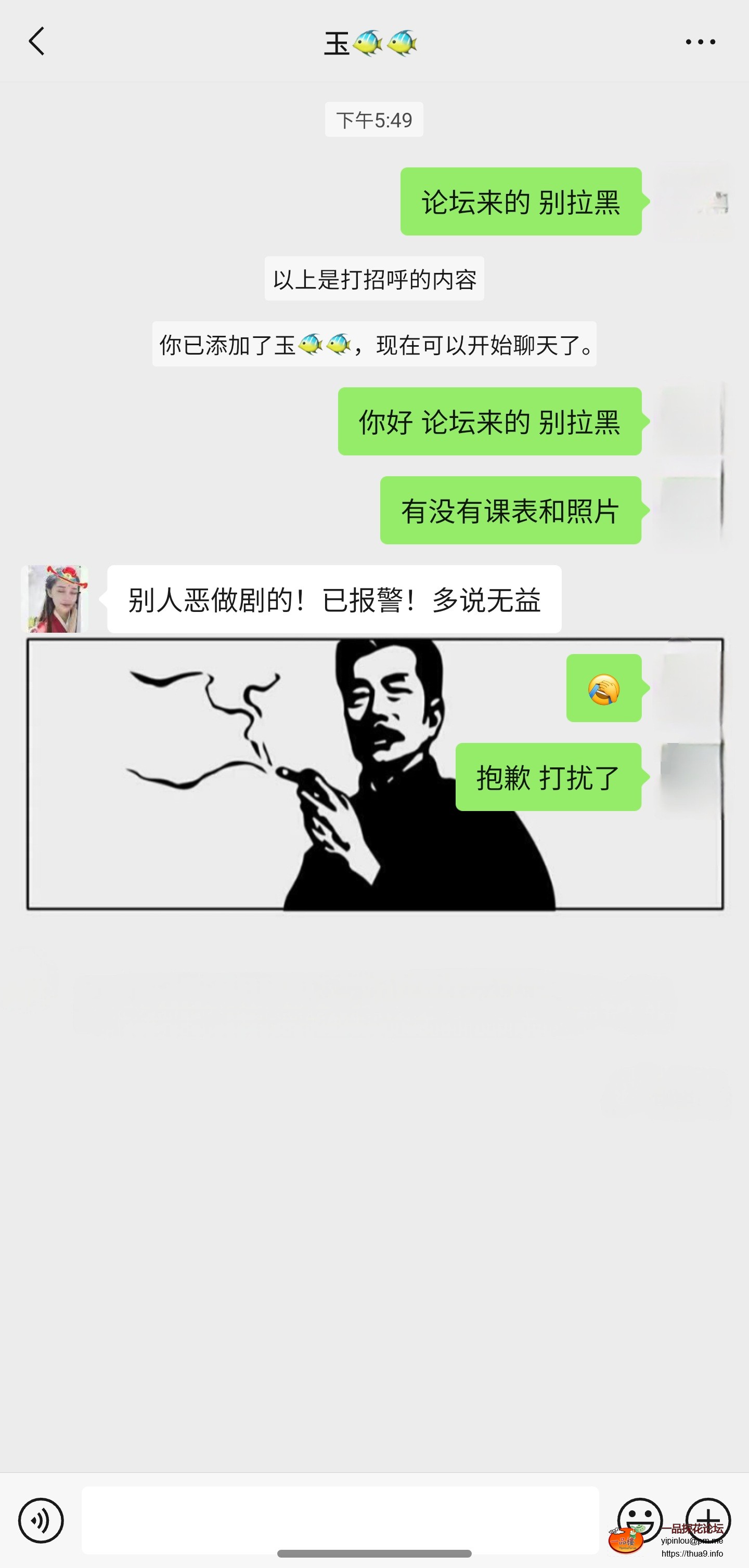Open the chat info overflow menu

(x=700, y=42)
